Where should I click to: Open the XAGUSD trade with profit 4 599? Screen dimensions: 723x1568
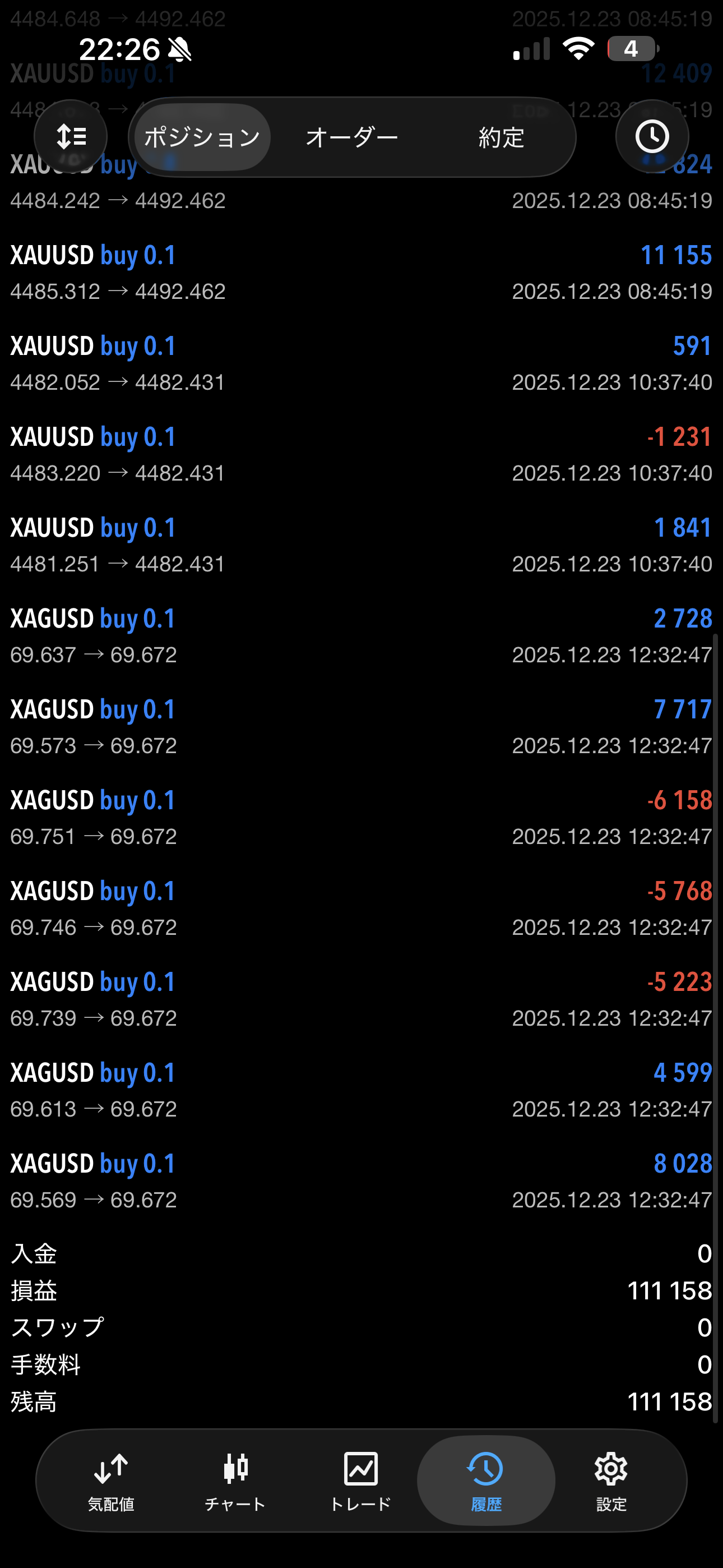point(361,1090)
